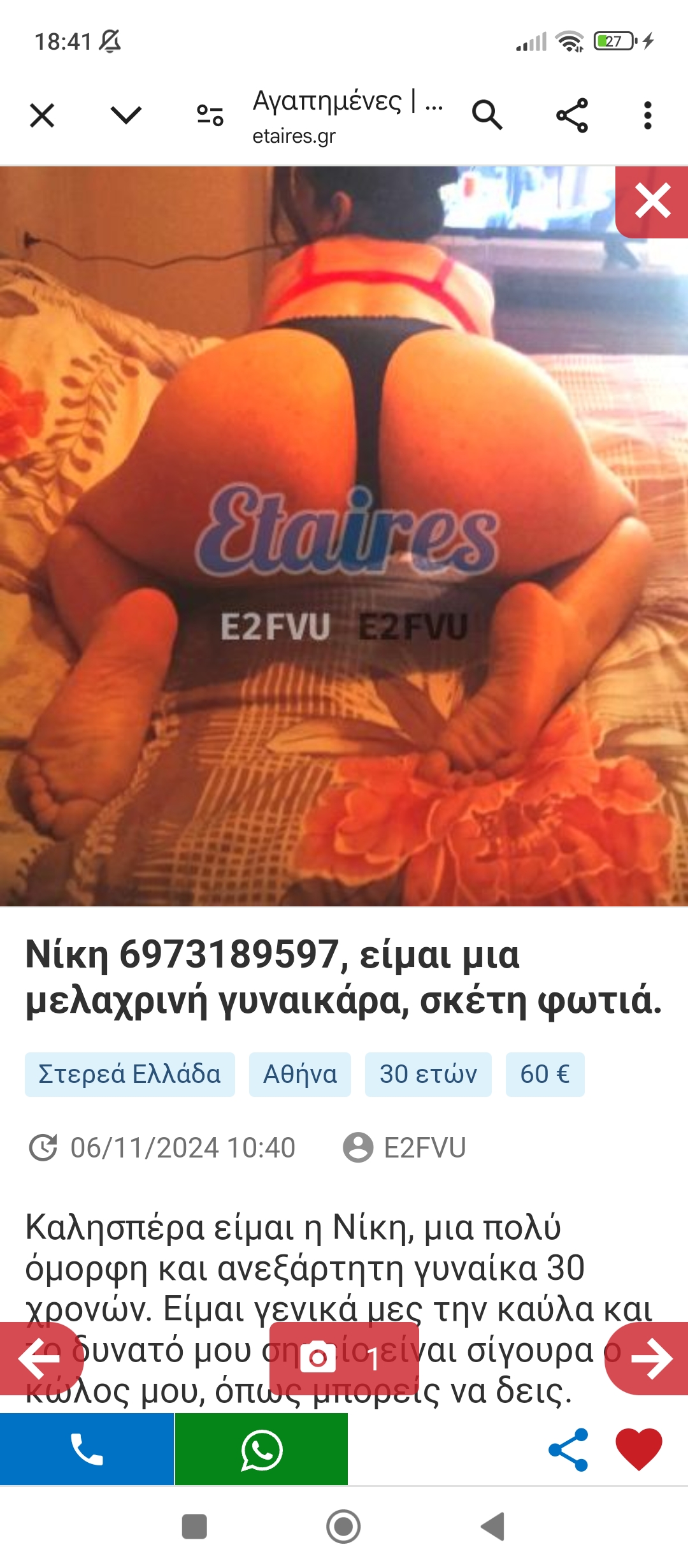Go to the previous listing arrow
Viewport: 688px width, 1568px height.
[x=38, y=1358]
